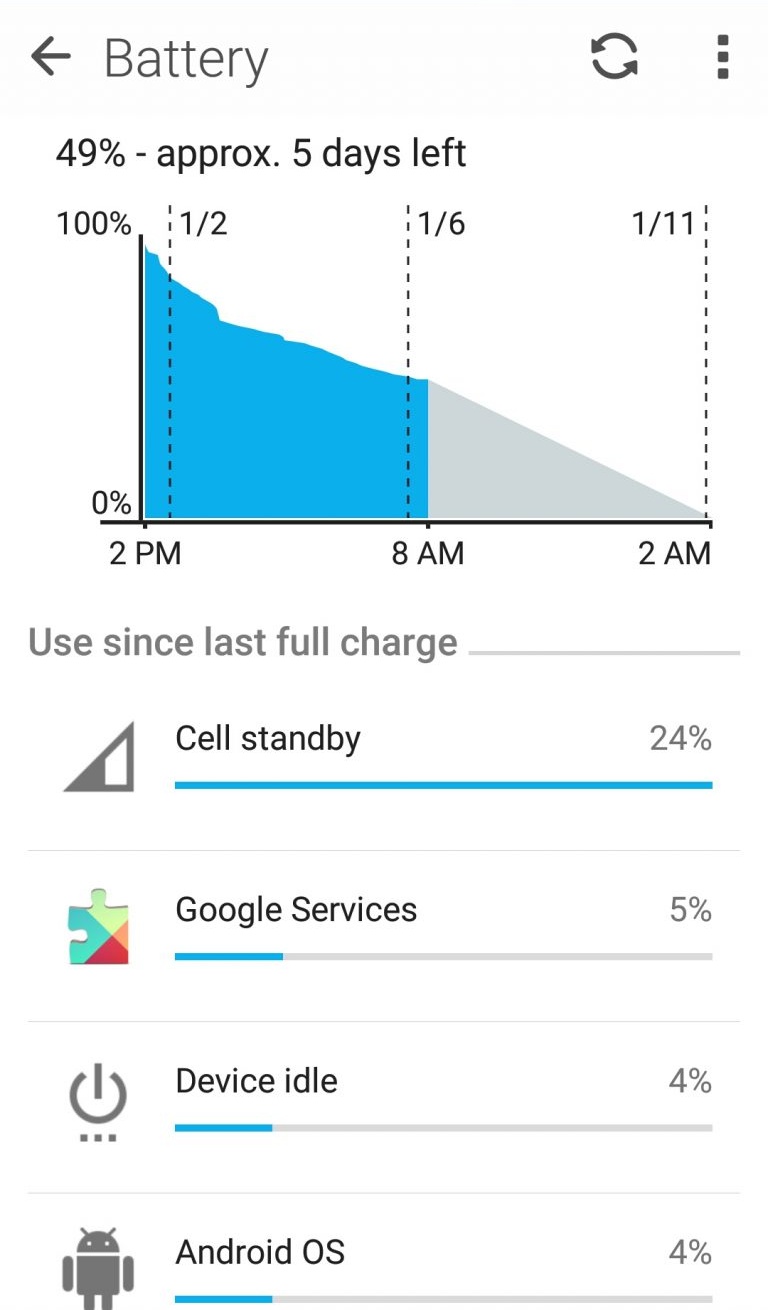This screenshot has height=1310, width=768.
Task: Open Device idle usage details
Action: (x=384, y=1107)
